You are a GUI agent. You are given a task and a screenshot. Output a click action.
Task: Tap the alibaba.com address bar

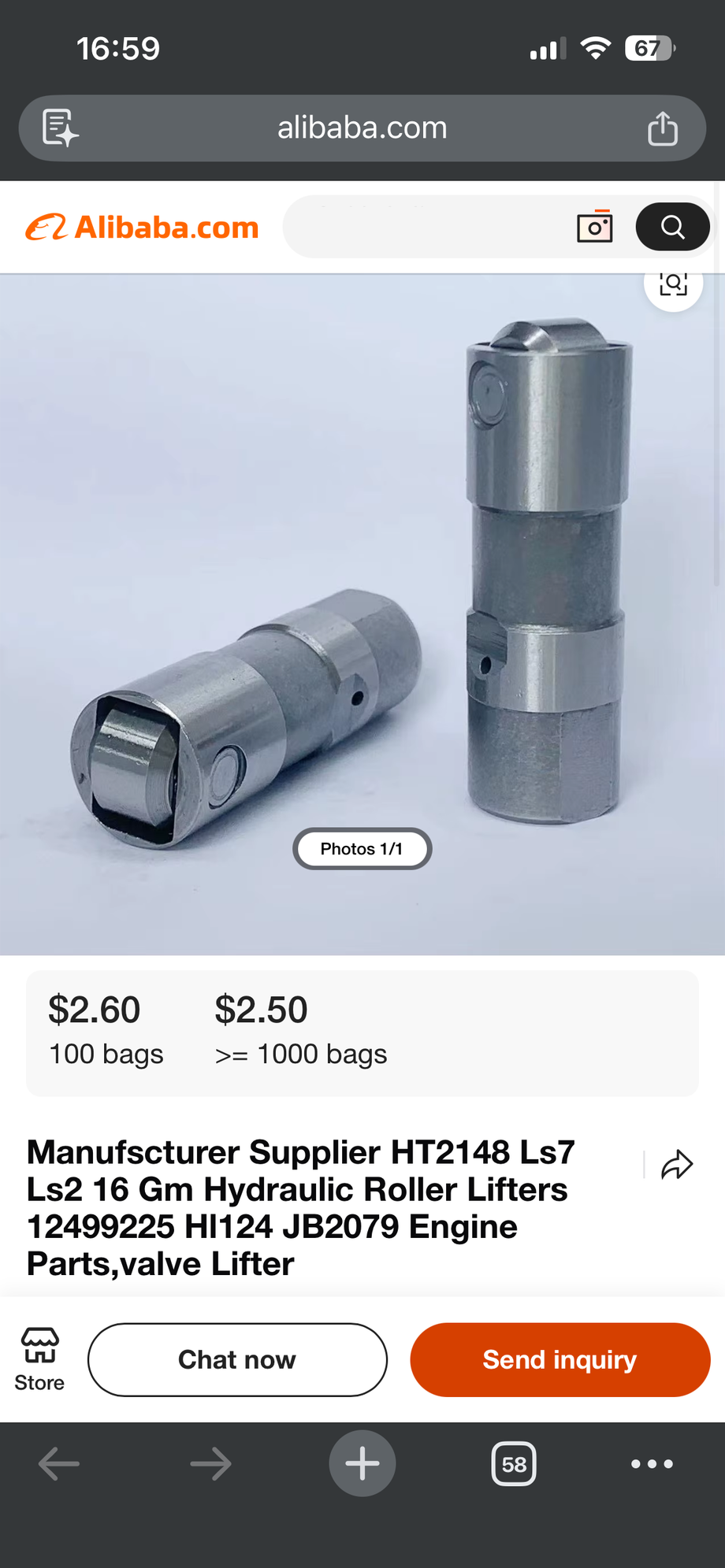tap(362, 128)
